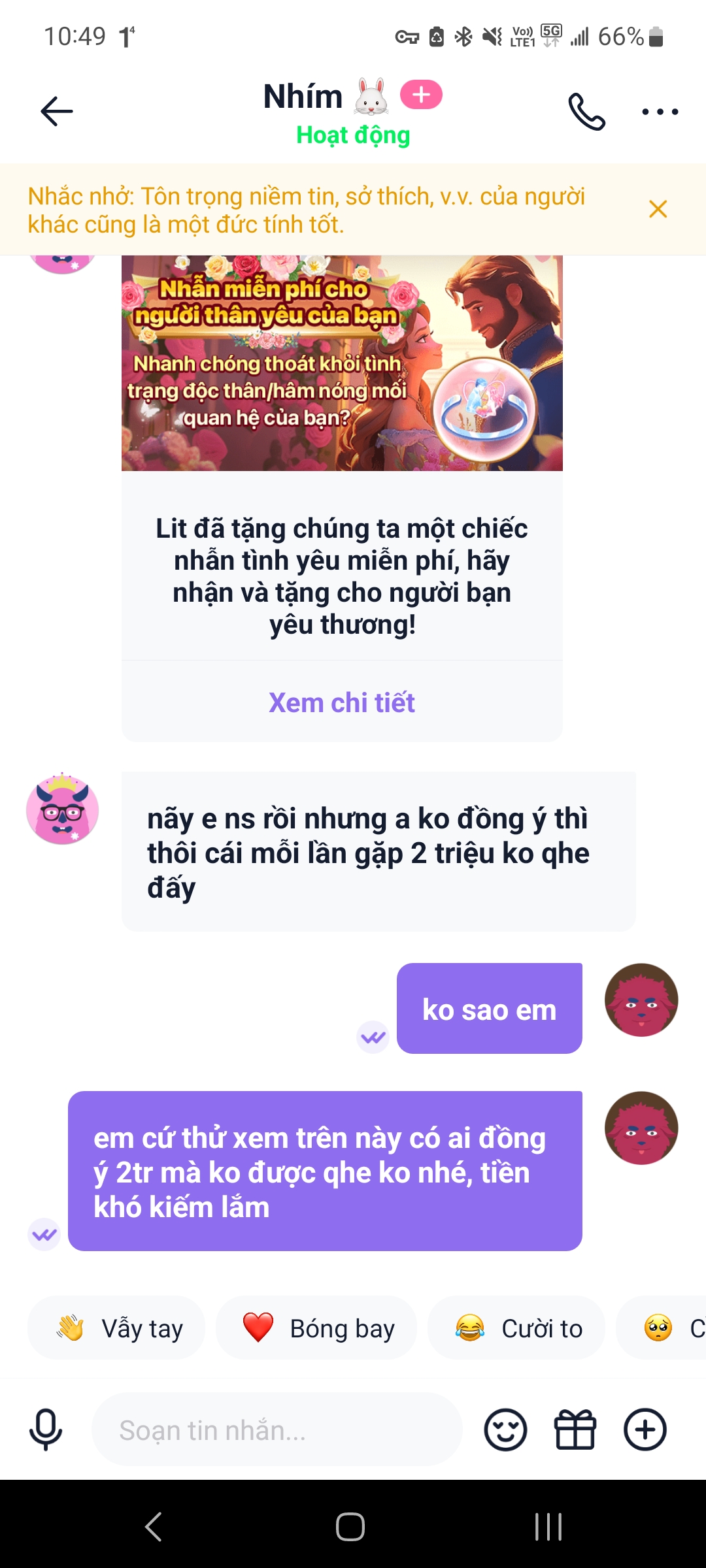Open the free ring promotion banner

point(342,363)
